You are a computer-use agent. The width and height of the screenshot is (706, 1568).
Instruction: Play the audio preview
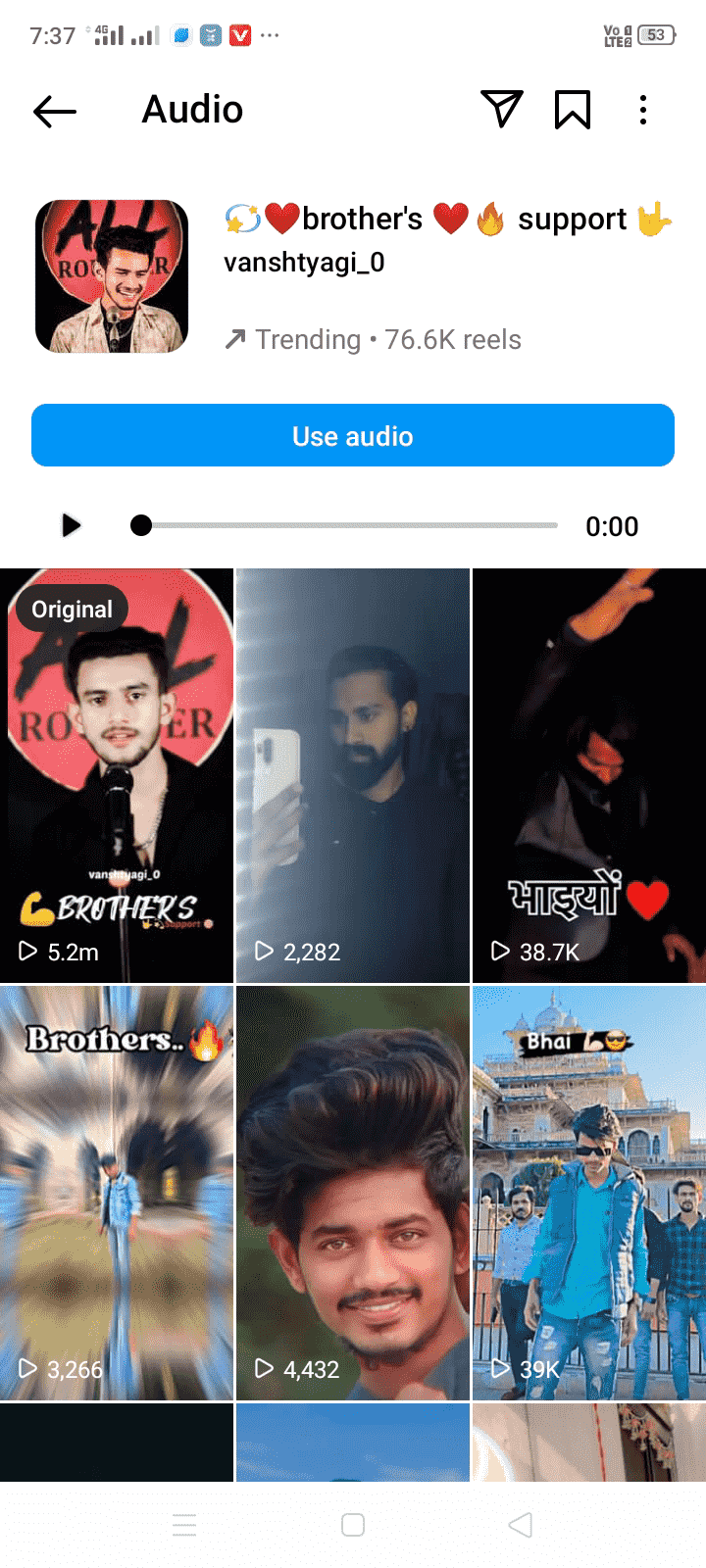71,525
